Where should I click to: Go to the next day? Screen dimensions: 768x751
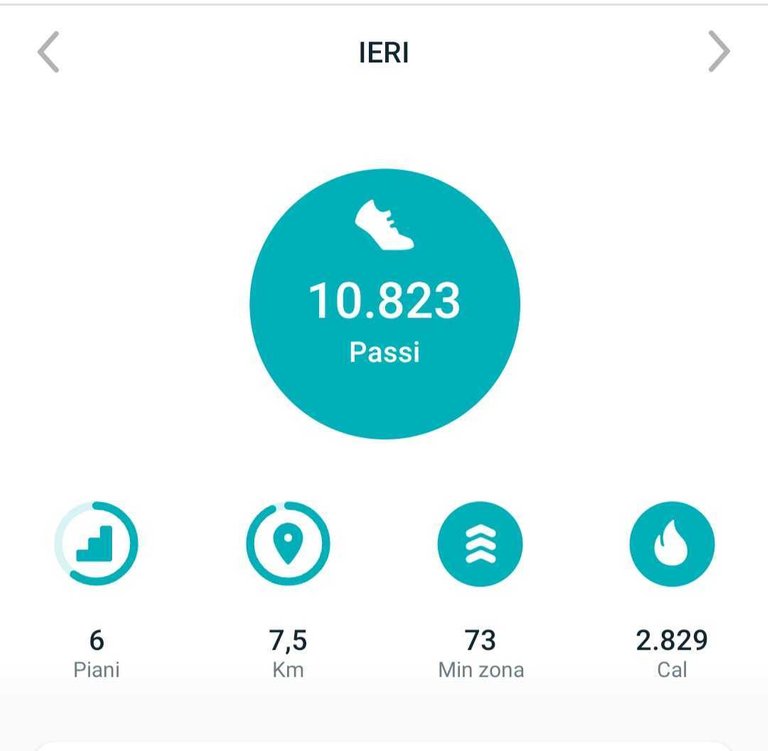[x=718, y=52]
